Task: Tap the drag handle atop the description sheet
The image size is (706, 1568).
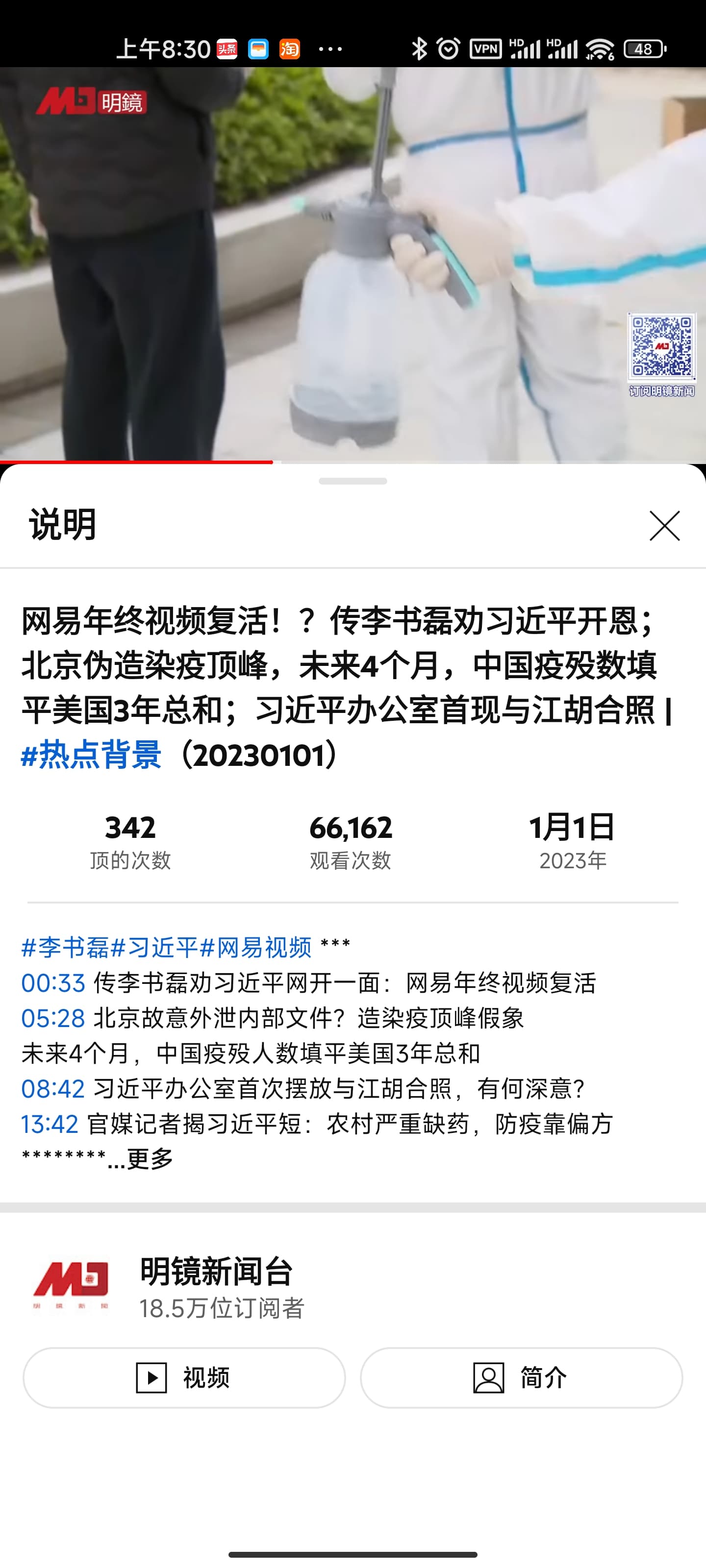Action: [x=353, y=481]
